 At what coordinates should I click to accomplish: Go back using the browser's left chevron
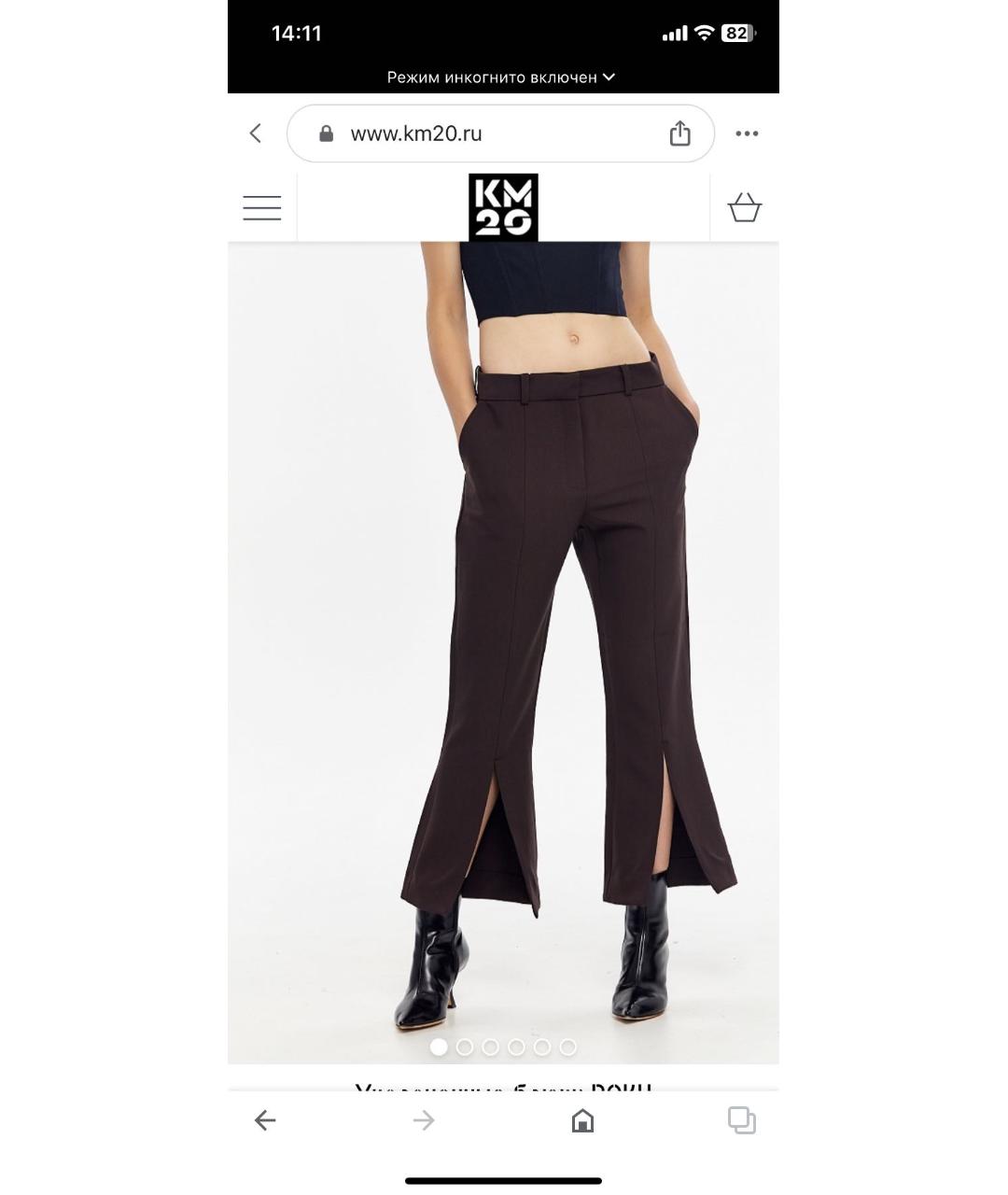coord(256,134)
